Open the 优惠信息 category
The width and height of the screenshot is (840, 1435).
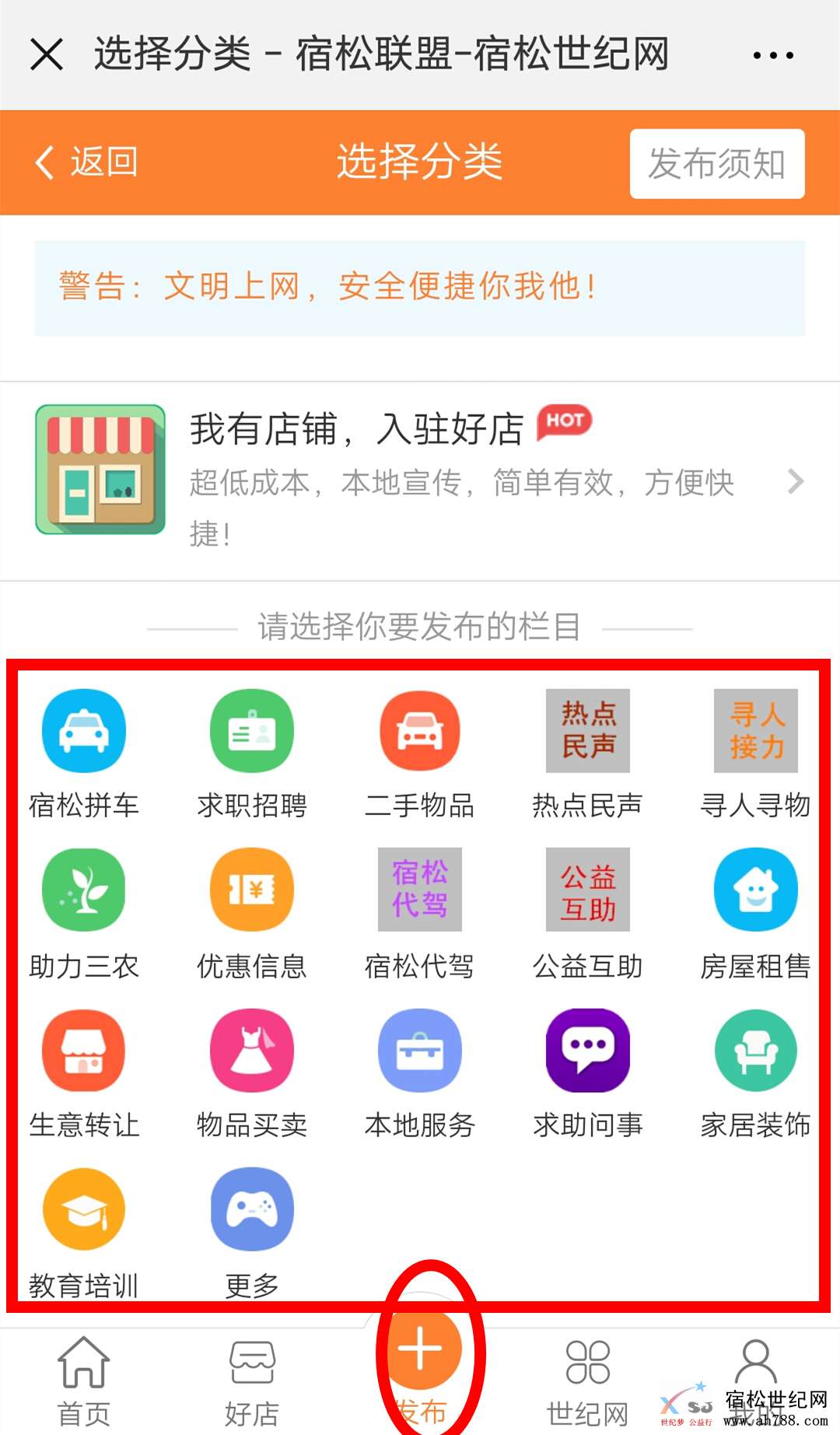pyautogui.click(x=252, y=912)
